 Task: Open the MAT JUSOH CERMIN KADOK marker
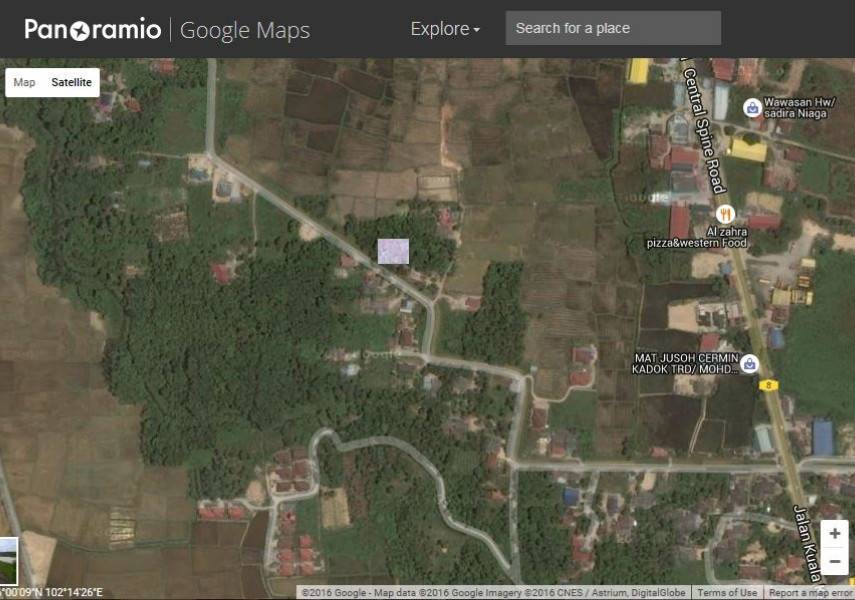pyautogui.click(x=750, y=364)
